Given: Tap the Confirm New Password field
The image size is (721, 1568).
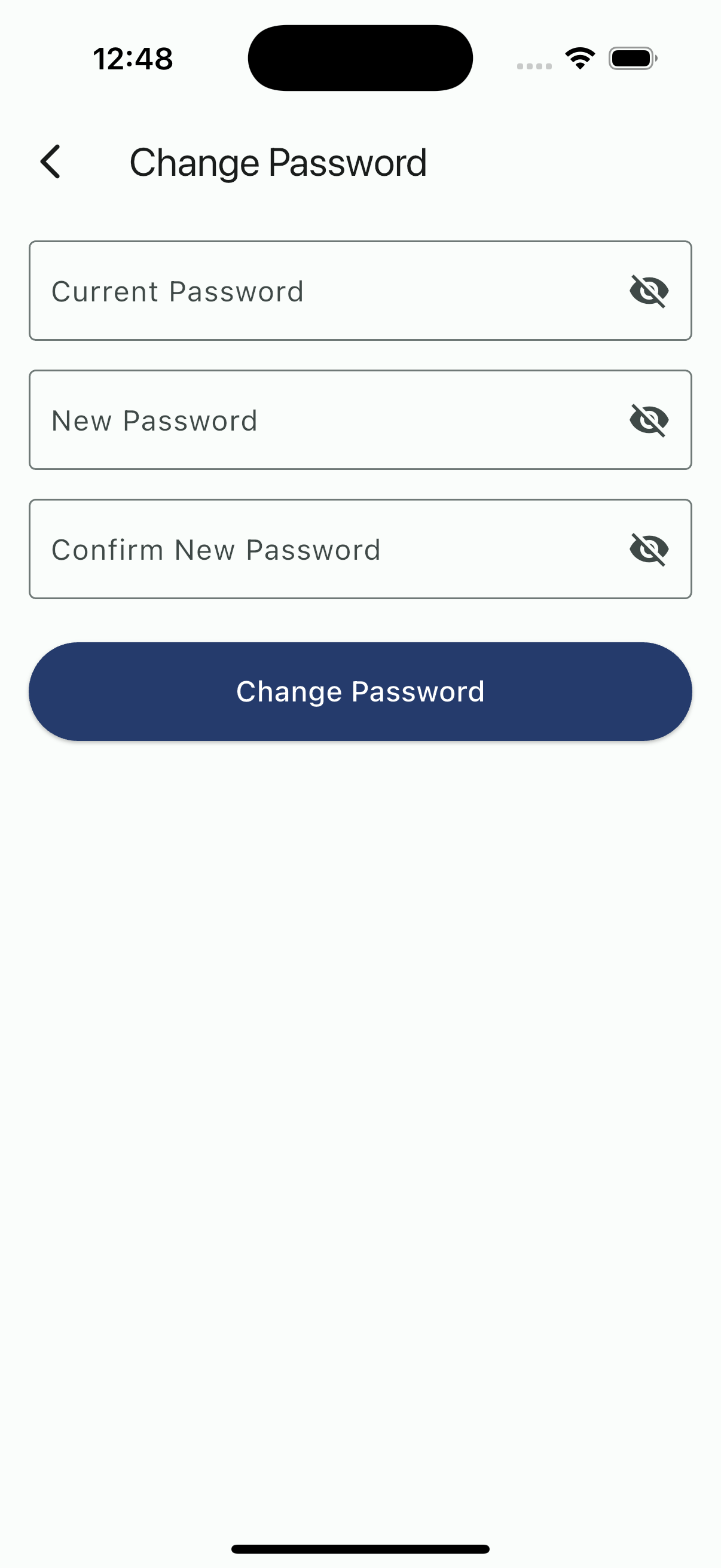Looking at the screenshot, I should click(x=316, y=549).
